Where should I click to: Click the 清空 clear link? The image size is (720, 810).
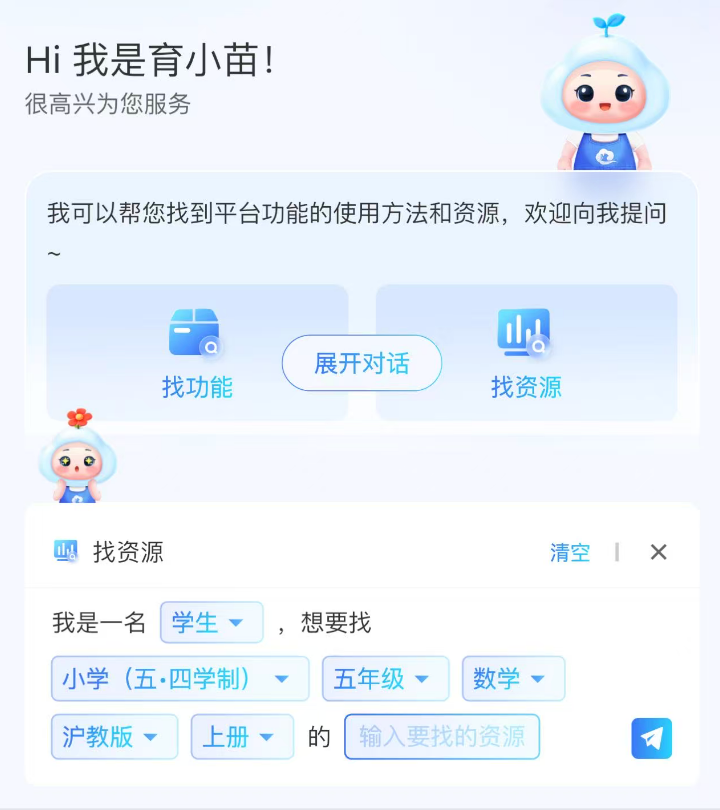coord(570,551)
